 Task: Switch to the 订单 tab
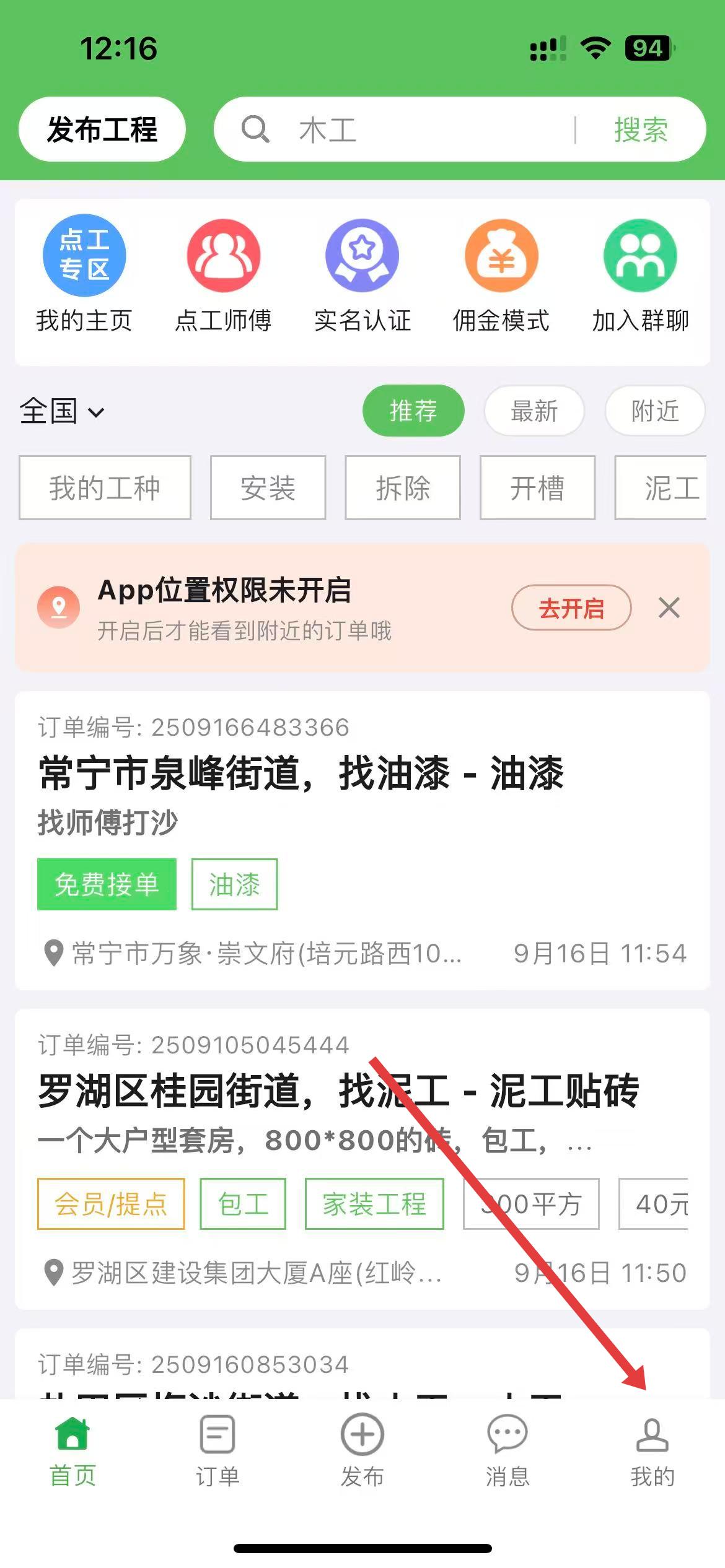point(217,1450)
